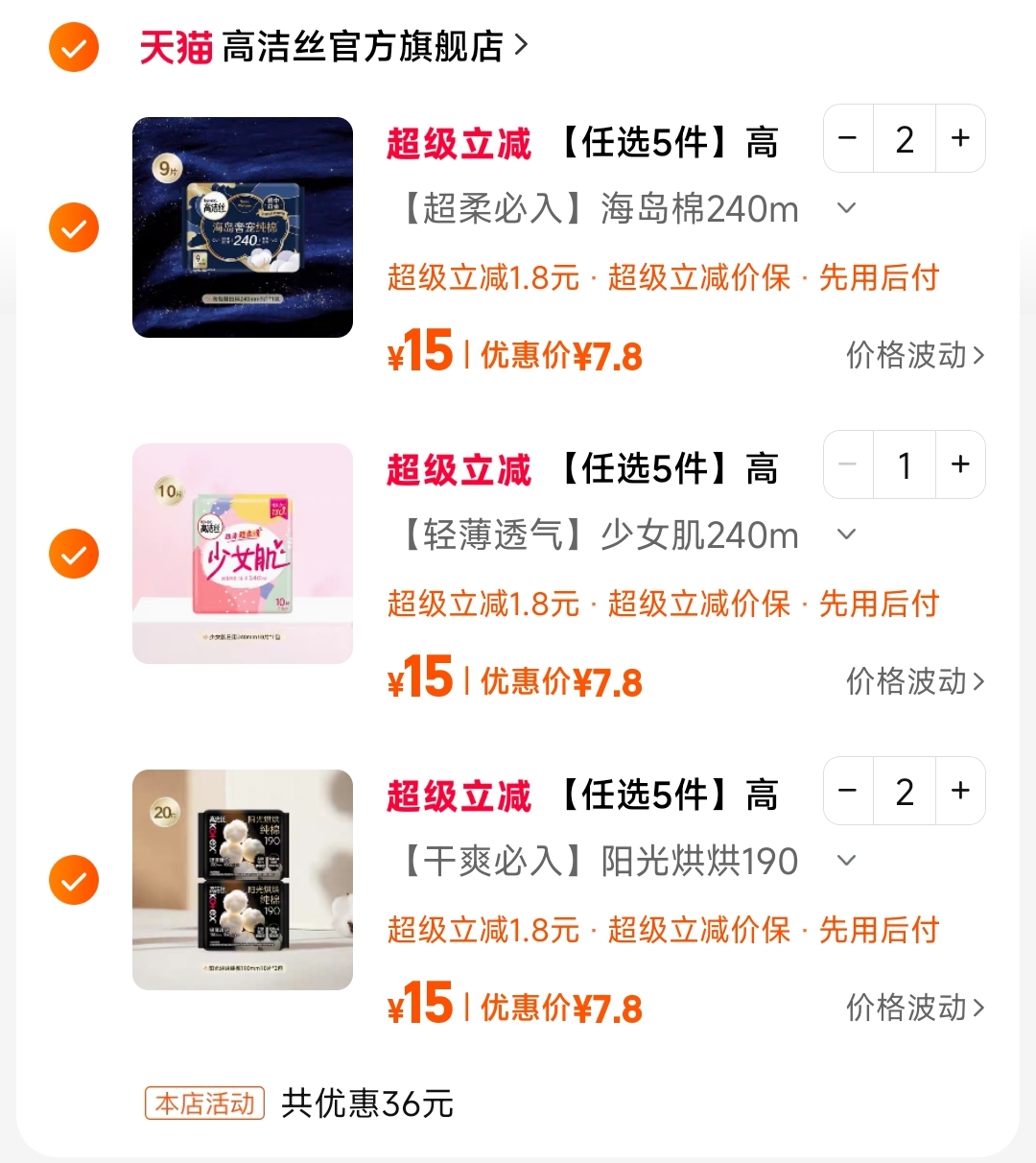1036x1163 pixels.
Task: Deselect the 海岛棉240 item checkbox
Action: [x=74, y=227]
